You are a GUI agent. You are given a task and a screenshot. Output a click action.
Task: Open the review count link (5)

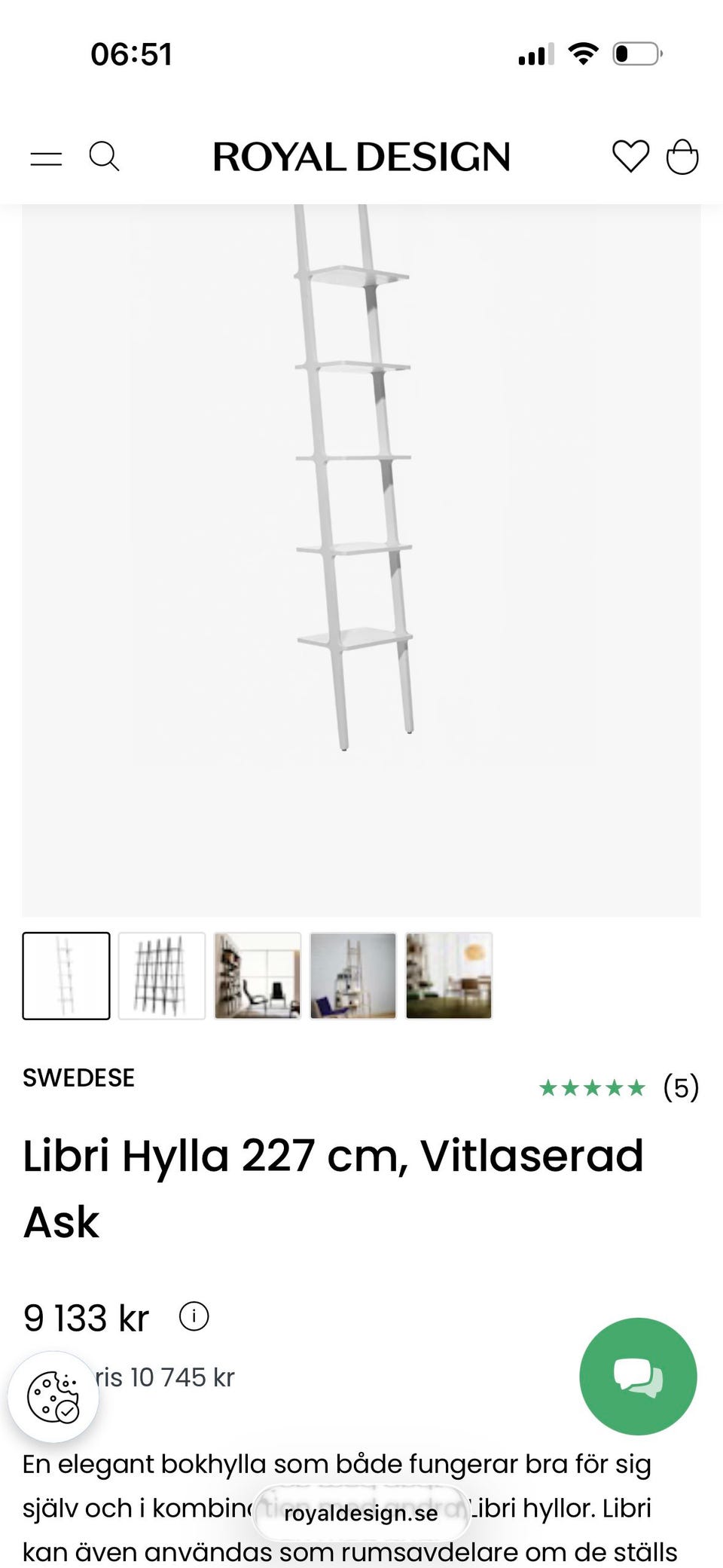tap(680, 1087)
